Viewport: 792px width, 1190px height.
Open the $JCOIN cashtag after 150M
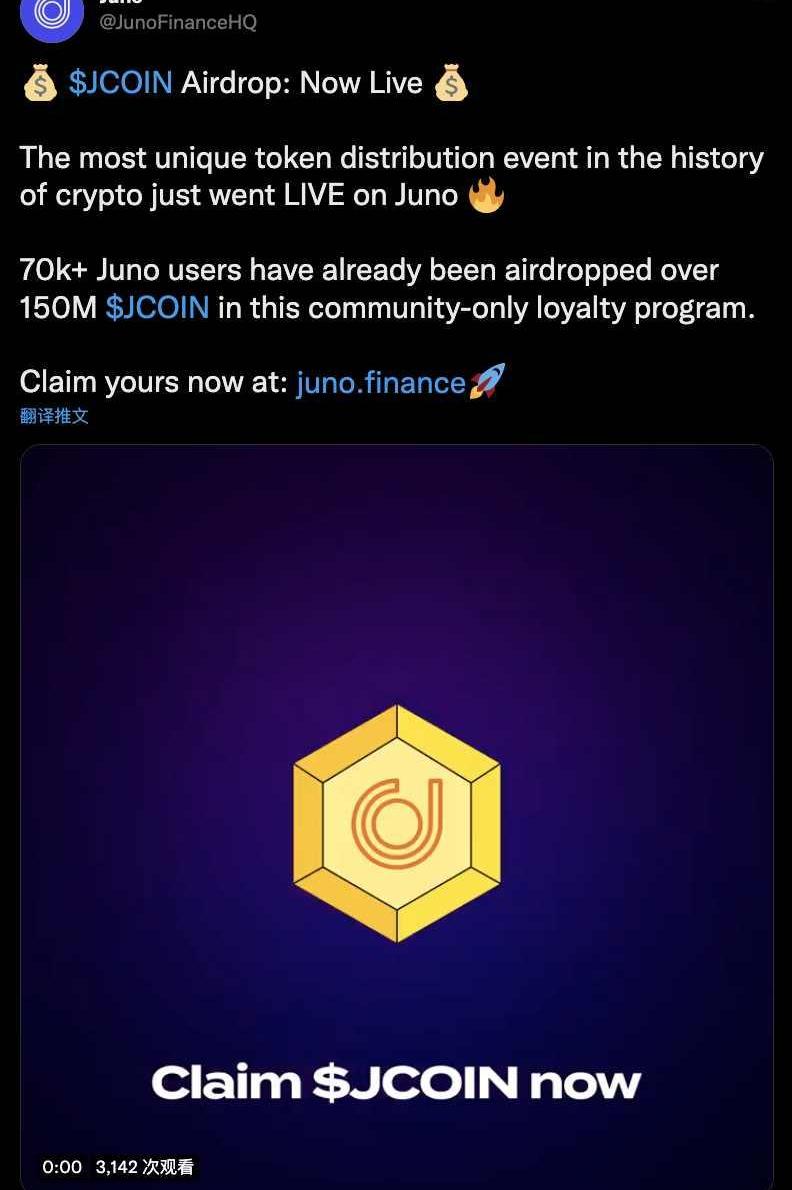click(157, 307)
